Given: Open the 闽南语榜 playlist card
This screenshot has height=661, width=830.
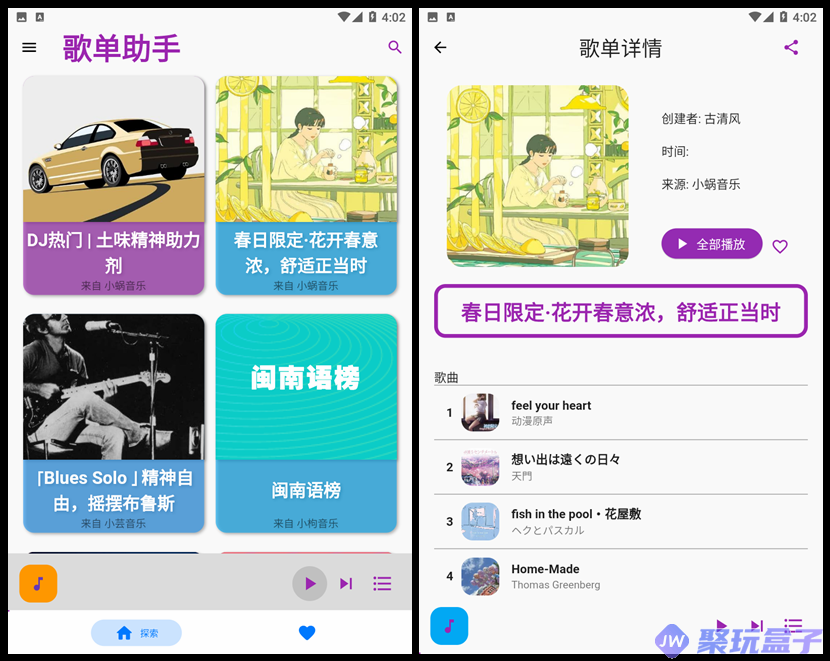Looking at the screenshot, I should point(306,422).
